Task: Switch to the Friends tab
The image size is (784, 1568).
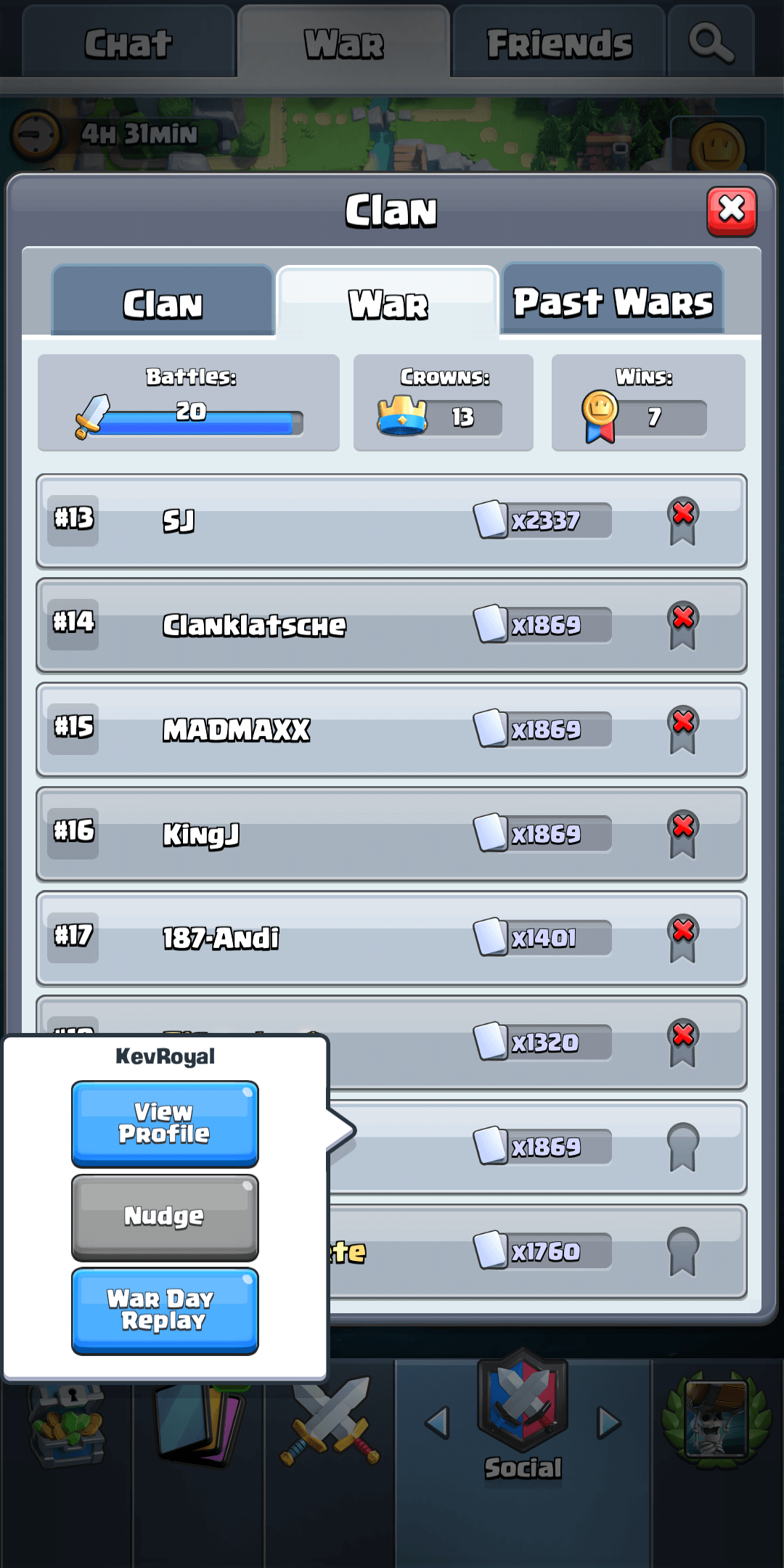Action: click(559, 44)
